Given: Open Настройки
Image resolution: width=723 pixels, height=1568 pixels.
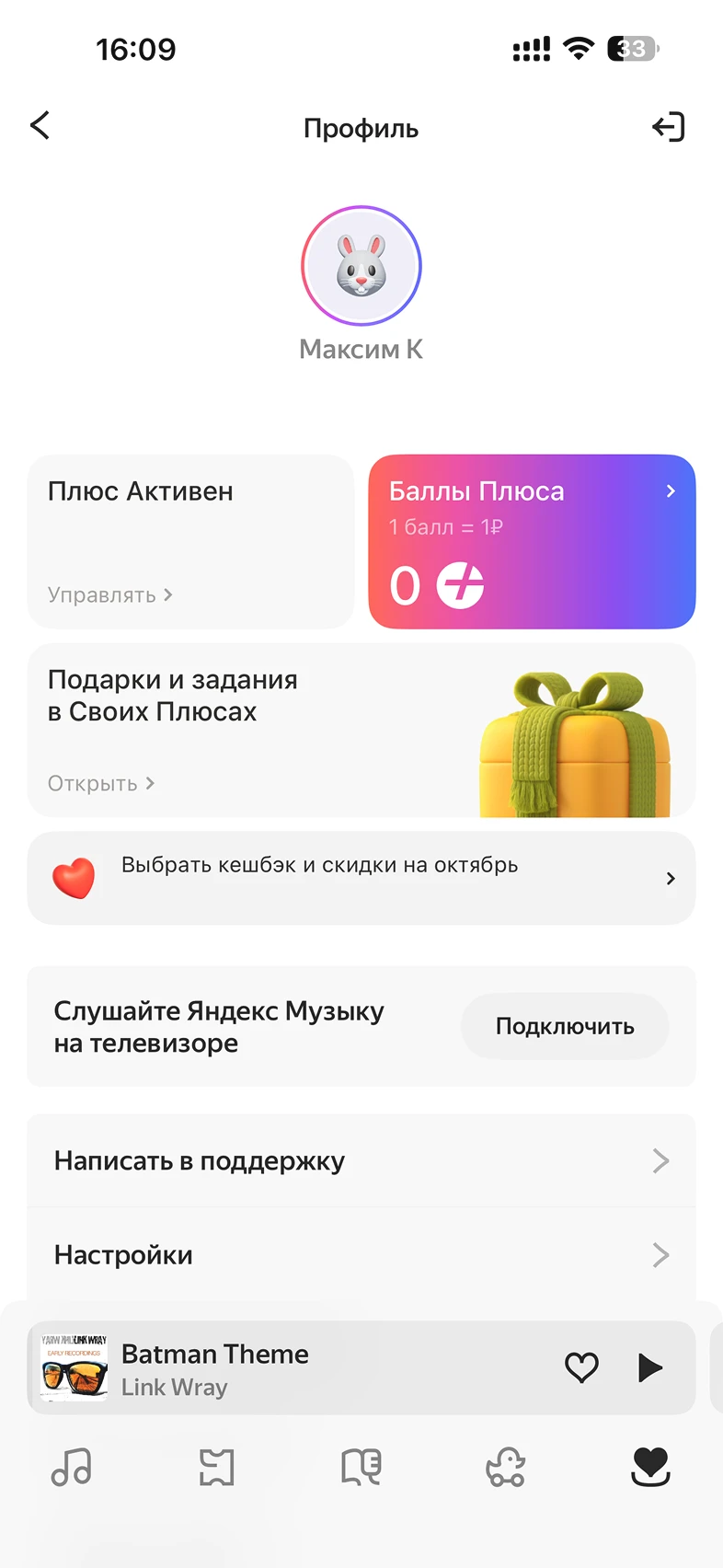Looking at the screenshot, I should pos(361,1255).
